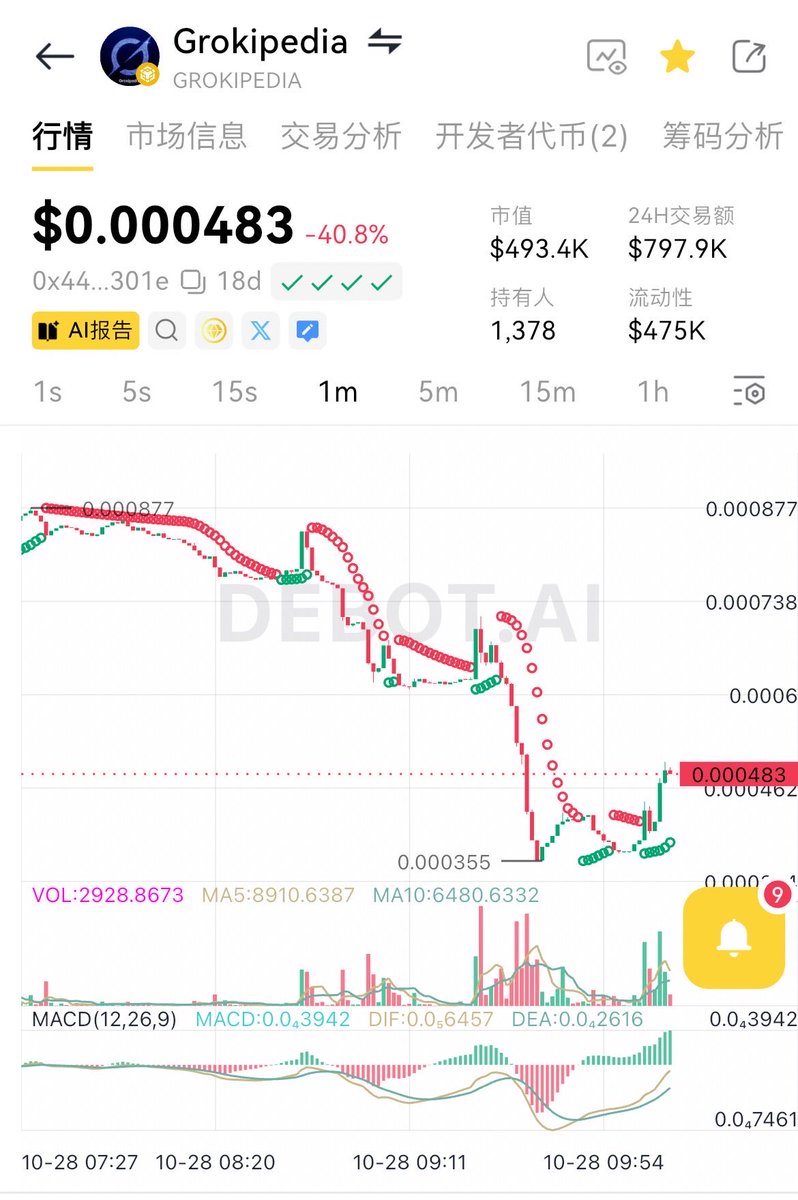
Task: Switch chart to 5m interval
Action: coord(438,392)
